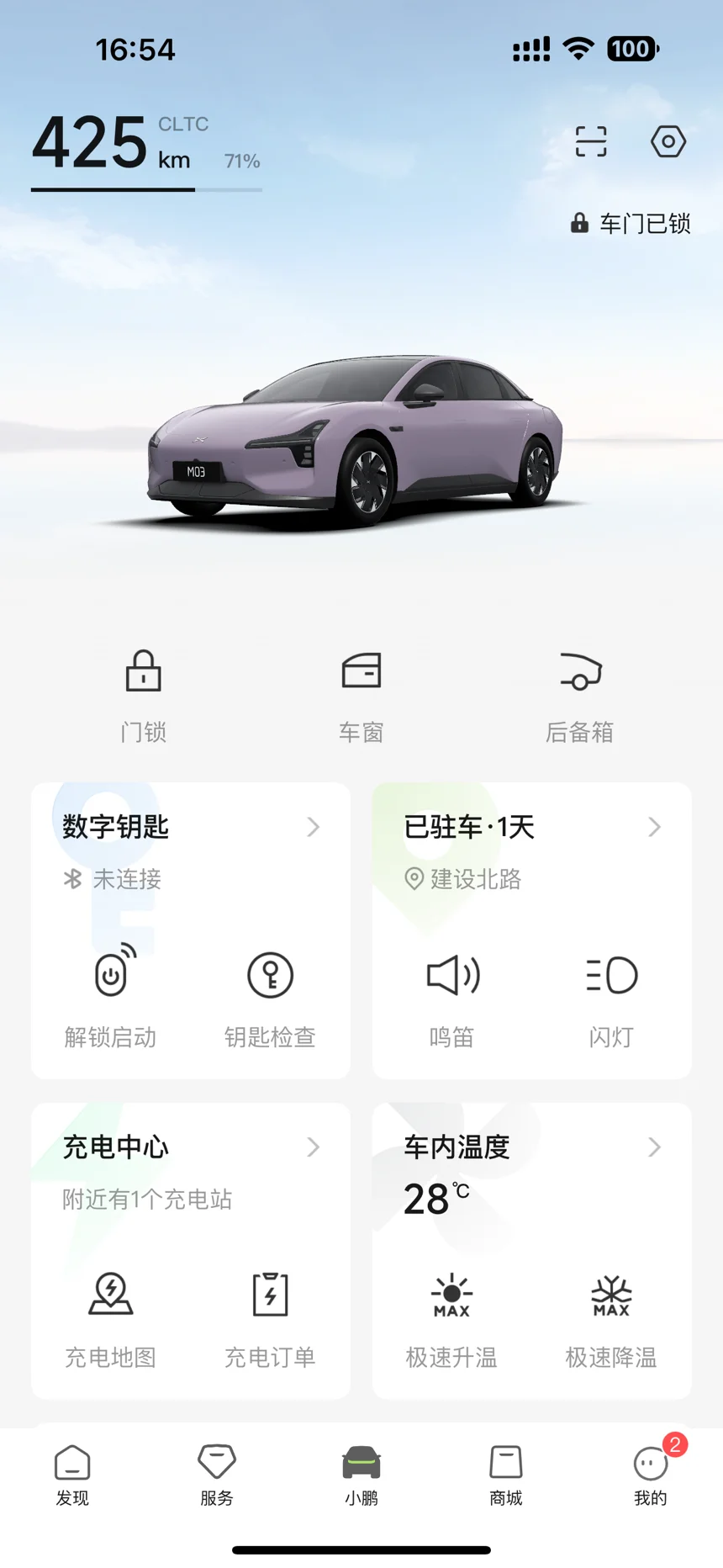Open vehicle settings hexagon icon
723x1568 pixels.
(x=668, y=141)
